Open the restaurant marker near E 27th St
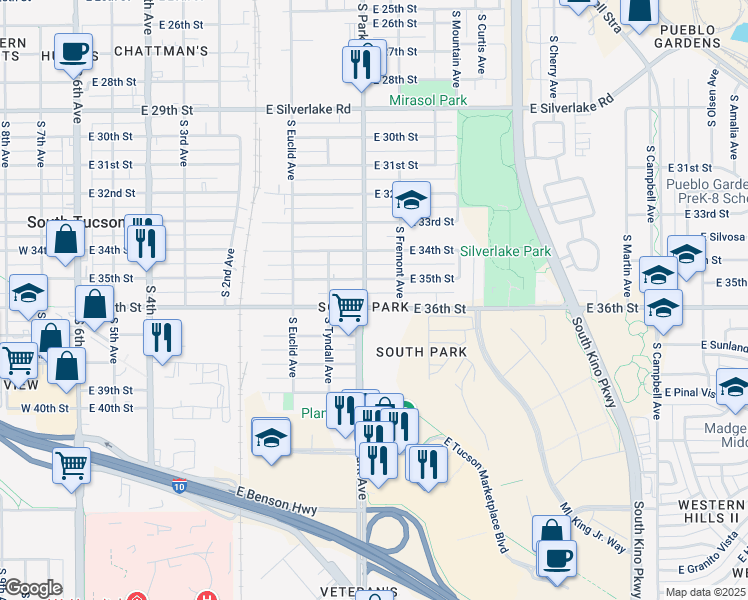Image resolution: width=748 pixels, height=600 pixels. point(360,64)
